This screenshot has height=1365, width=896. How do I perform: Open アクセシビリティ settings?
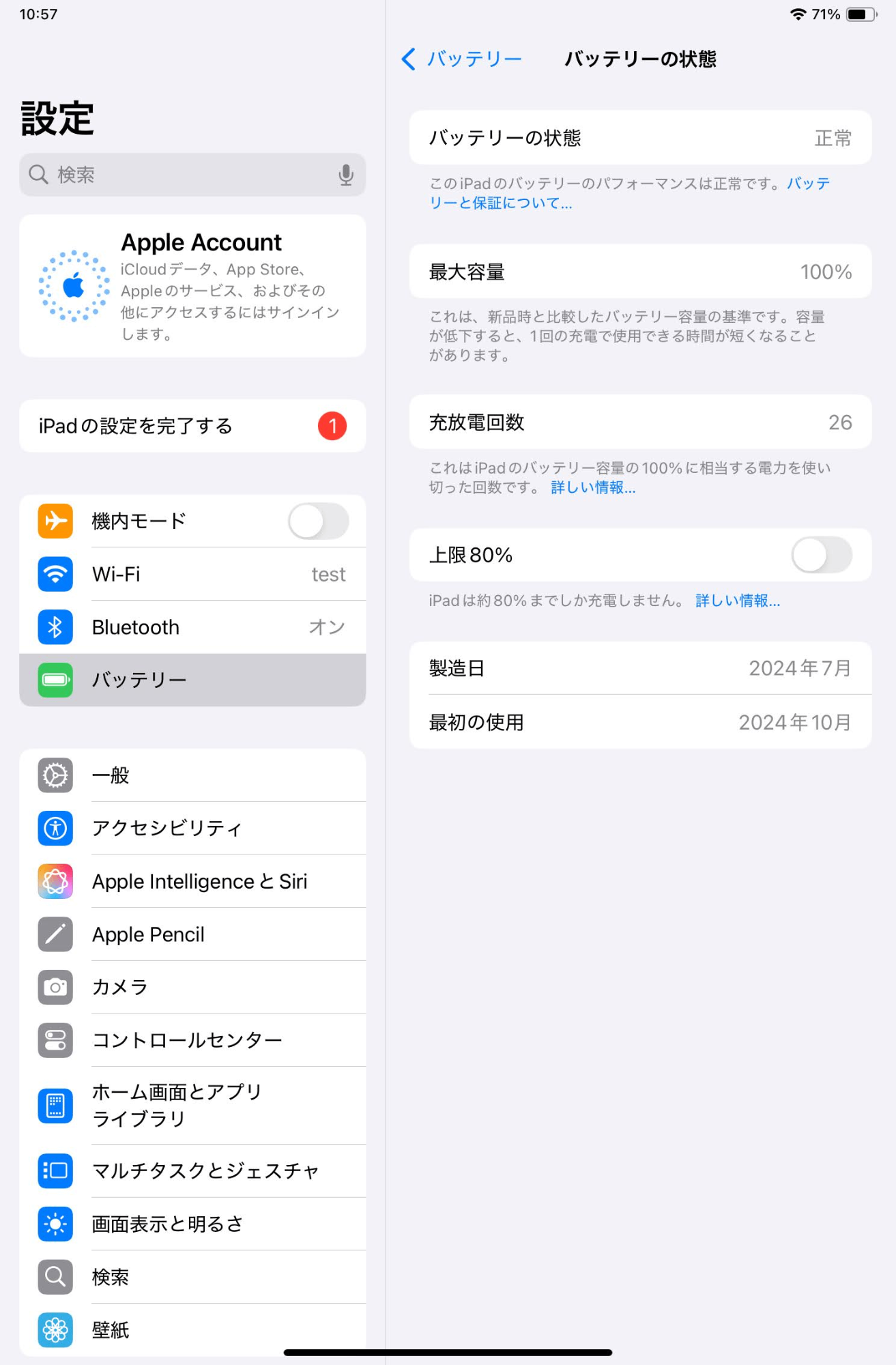[x=192, y=828]
